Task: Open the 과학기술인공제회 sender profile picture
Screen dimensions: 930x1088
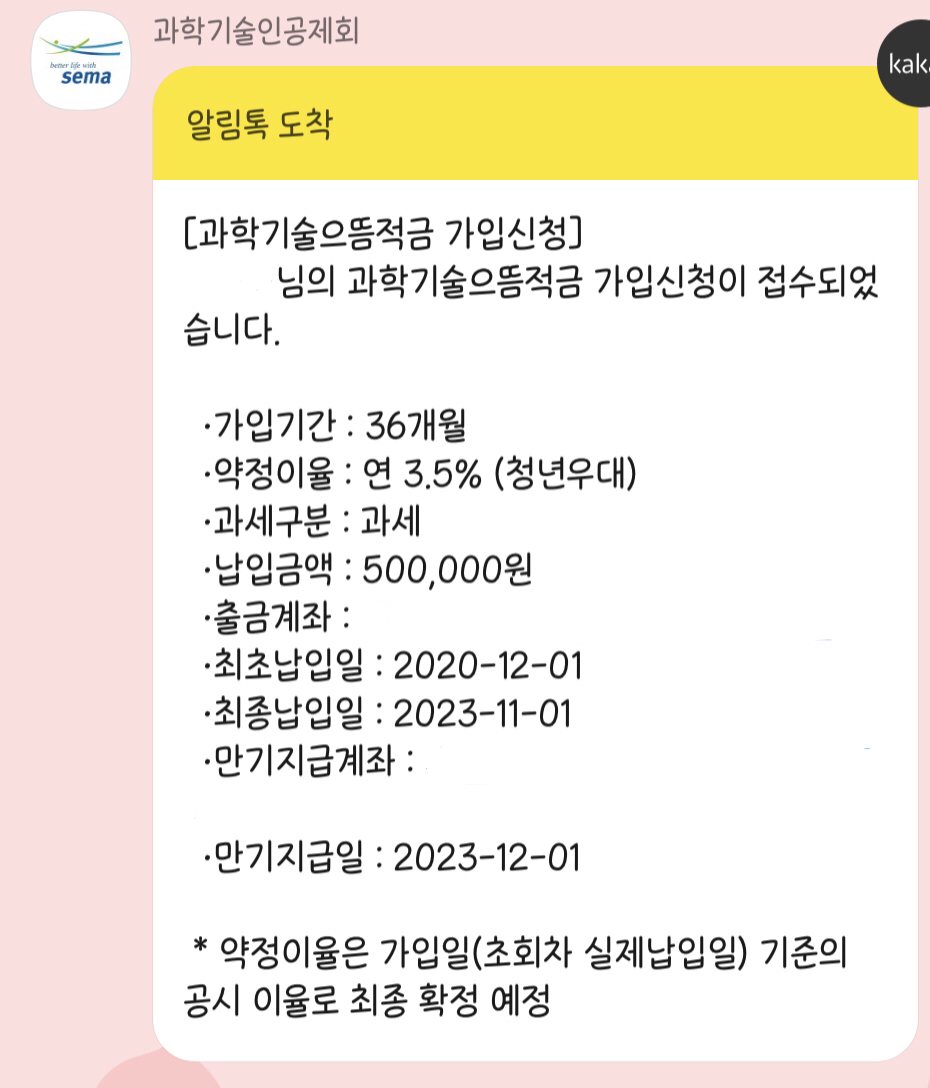Action: [x=81, y=60]
